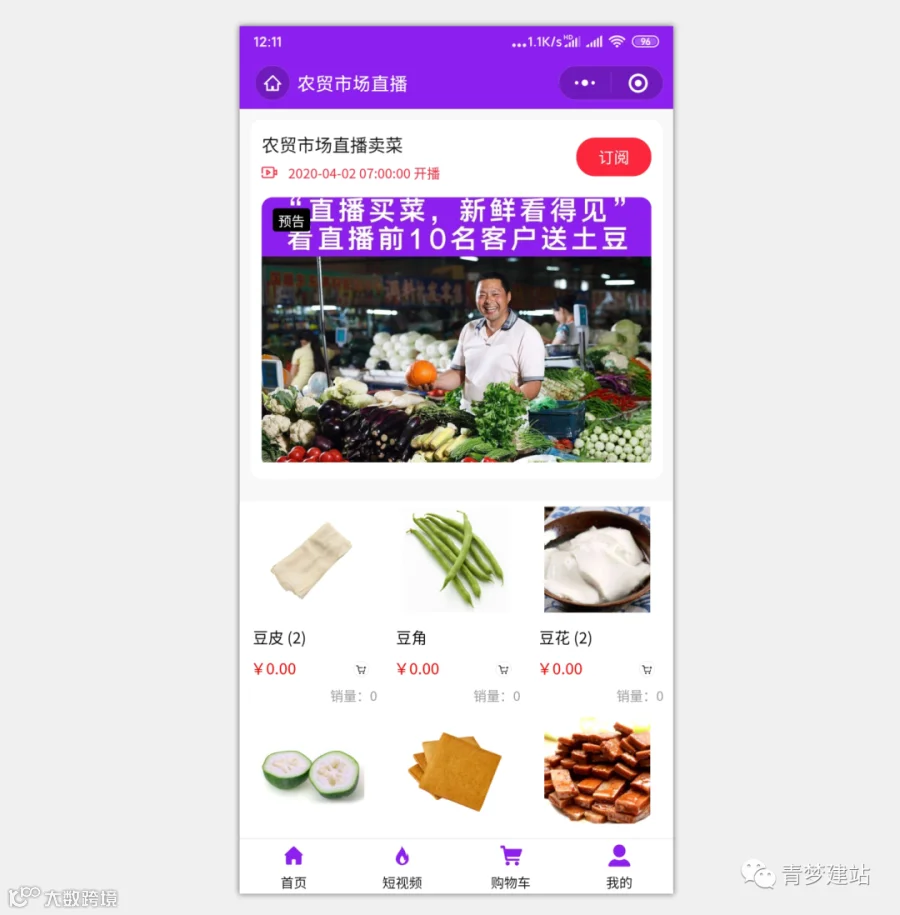Add 豆花 (2) to cart

[647, 669]
